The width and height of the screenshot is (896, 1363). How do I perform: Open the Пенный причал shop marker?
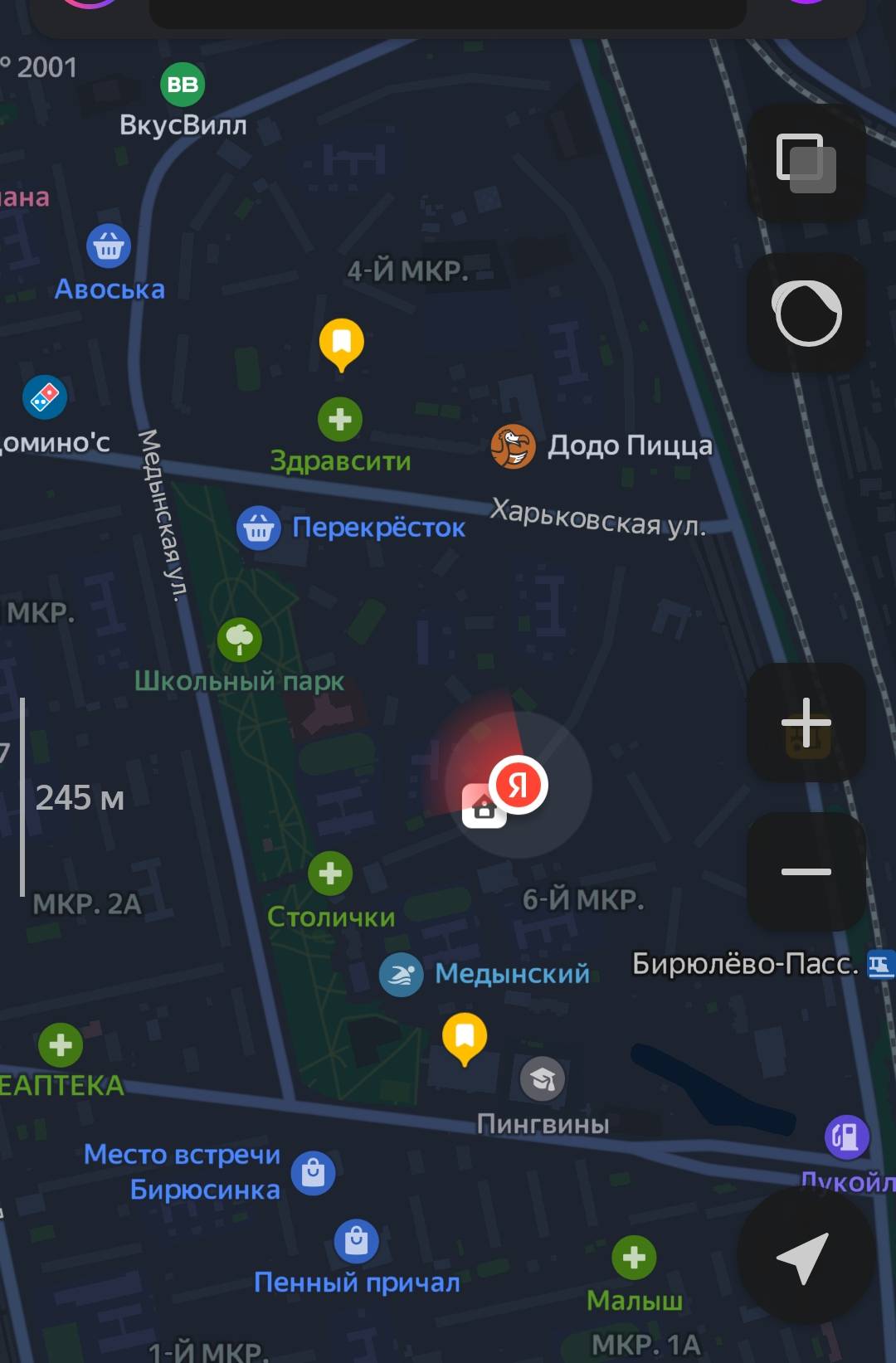pyautogui.click(x=356, y=1241)
